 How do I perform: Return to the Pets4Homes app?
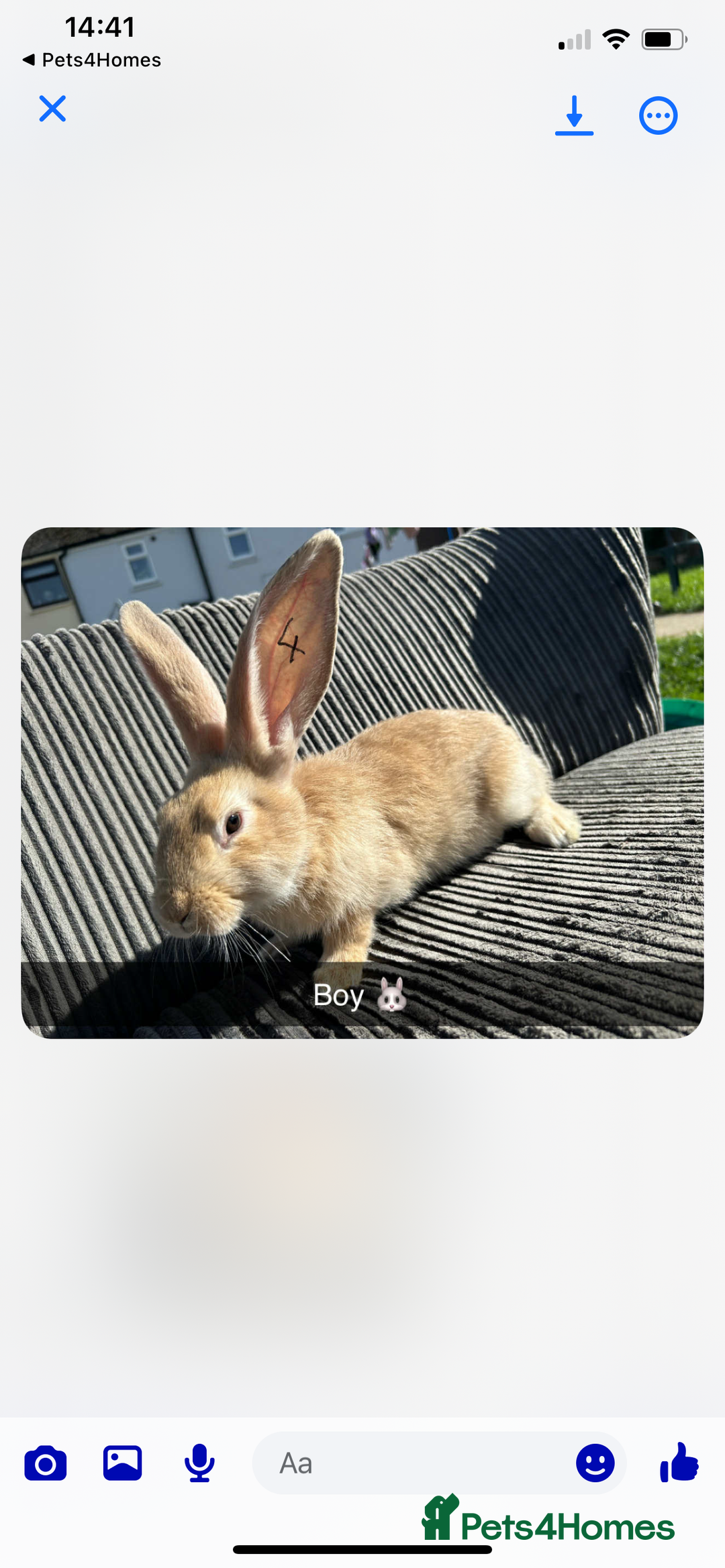click(x=92, y=60)
